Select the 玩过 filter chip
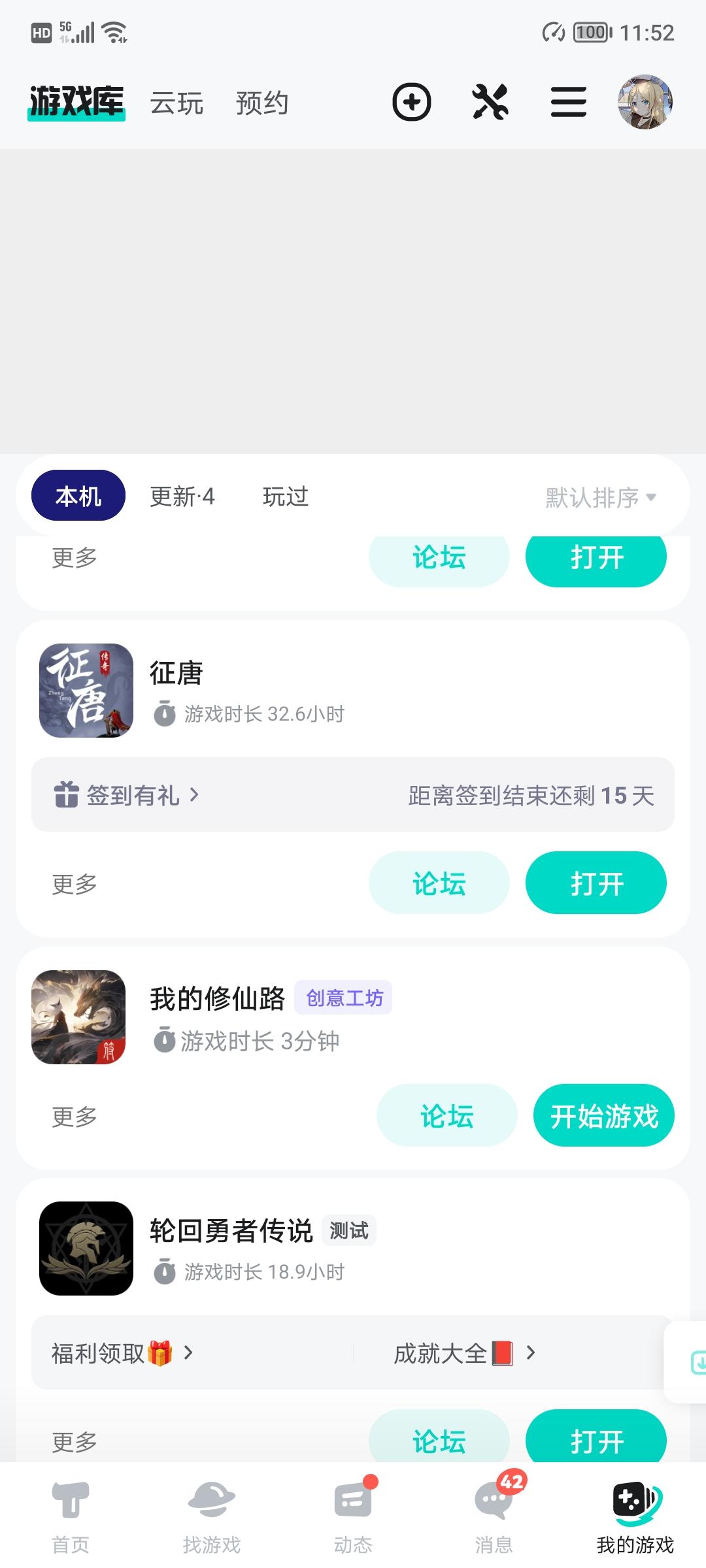The height and width of the screenshot is (1568, 706). [x=286, y=497]
